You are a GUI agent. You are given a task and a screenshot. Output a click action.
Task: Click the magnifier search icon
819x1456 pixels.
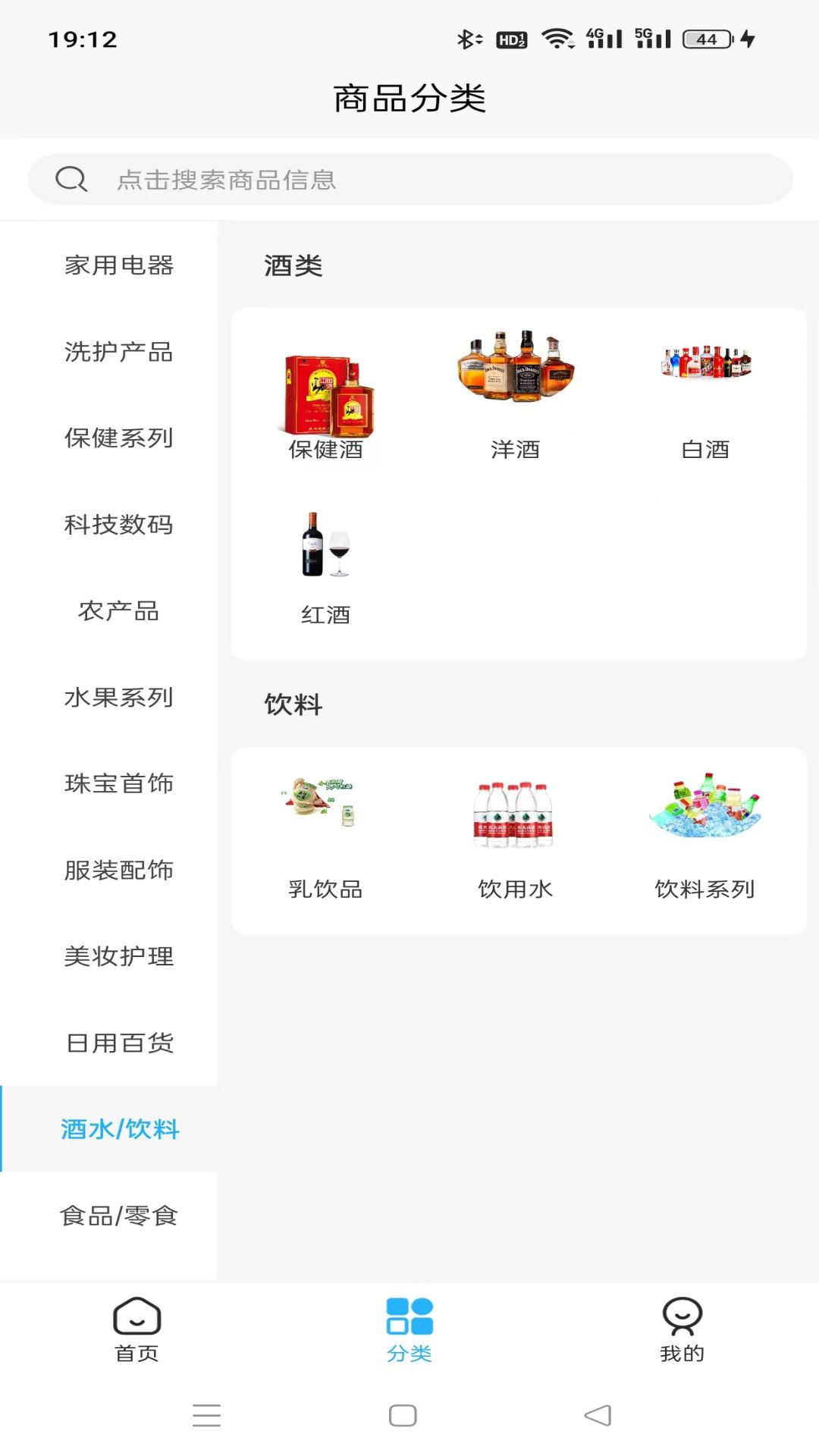tap(71, 179)
